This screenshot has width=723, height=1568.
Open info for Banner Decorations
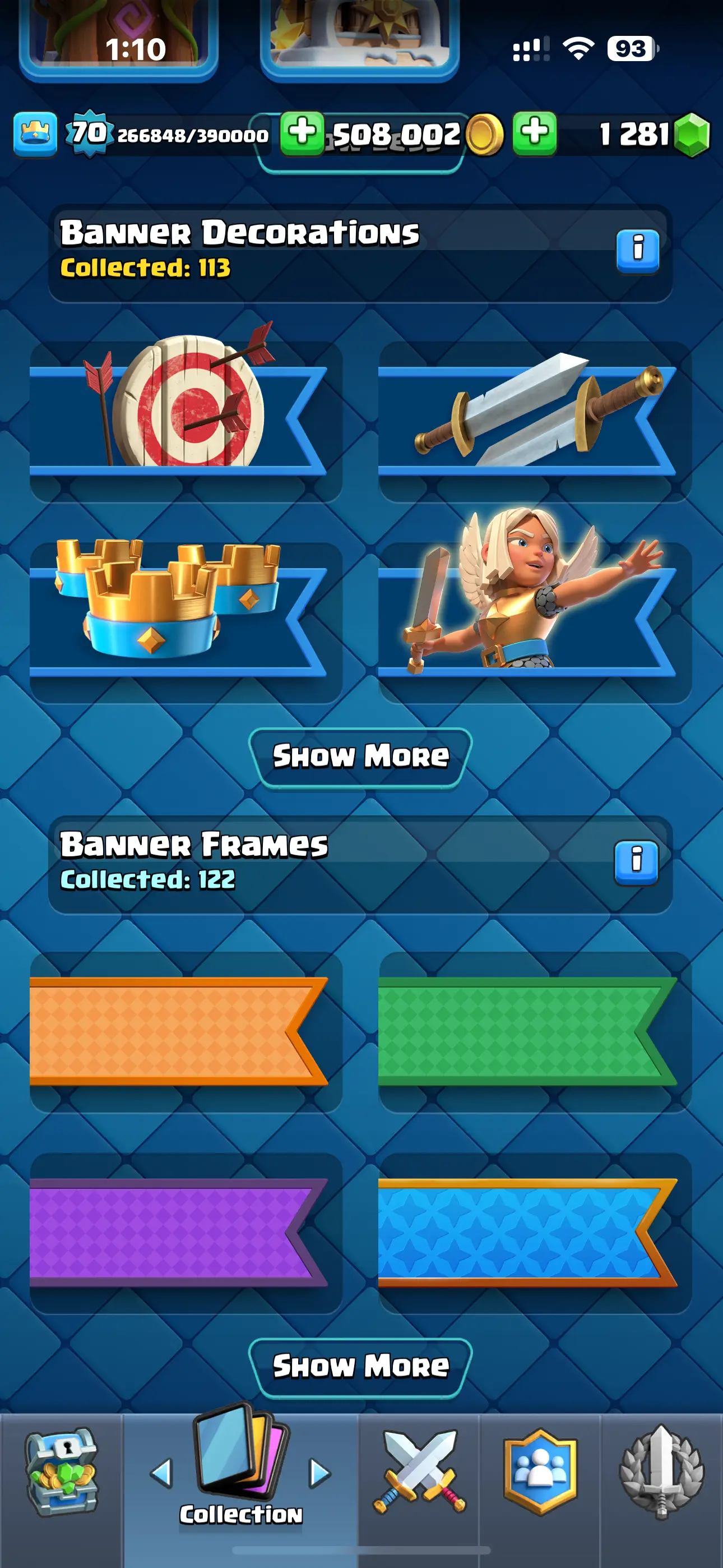[637, 250]
